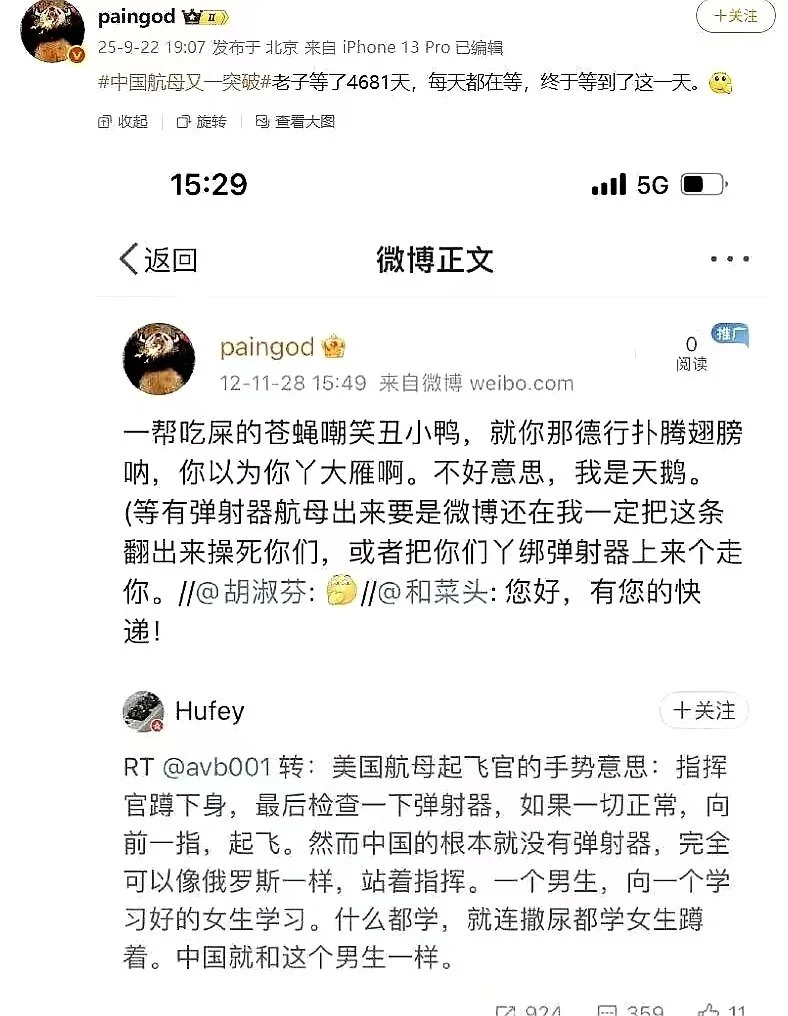The width and height of the screenshot is (788, 1016).
Task: View full-size image via 查看大图
Action: (295, 121)
